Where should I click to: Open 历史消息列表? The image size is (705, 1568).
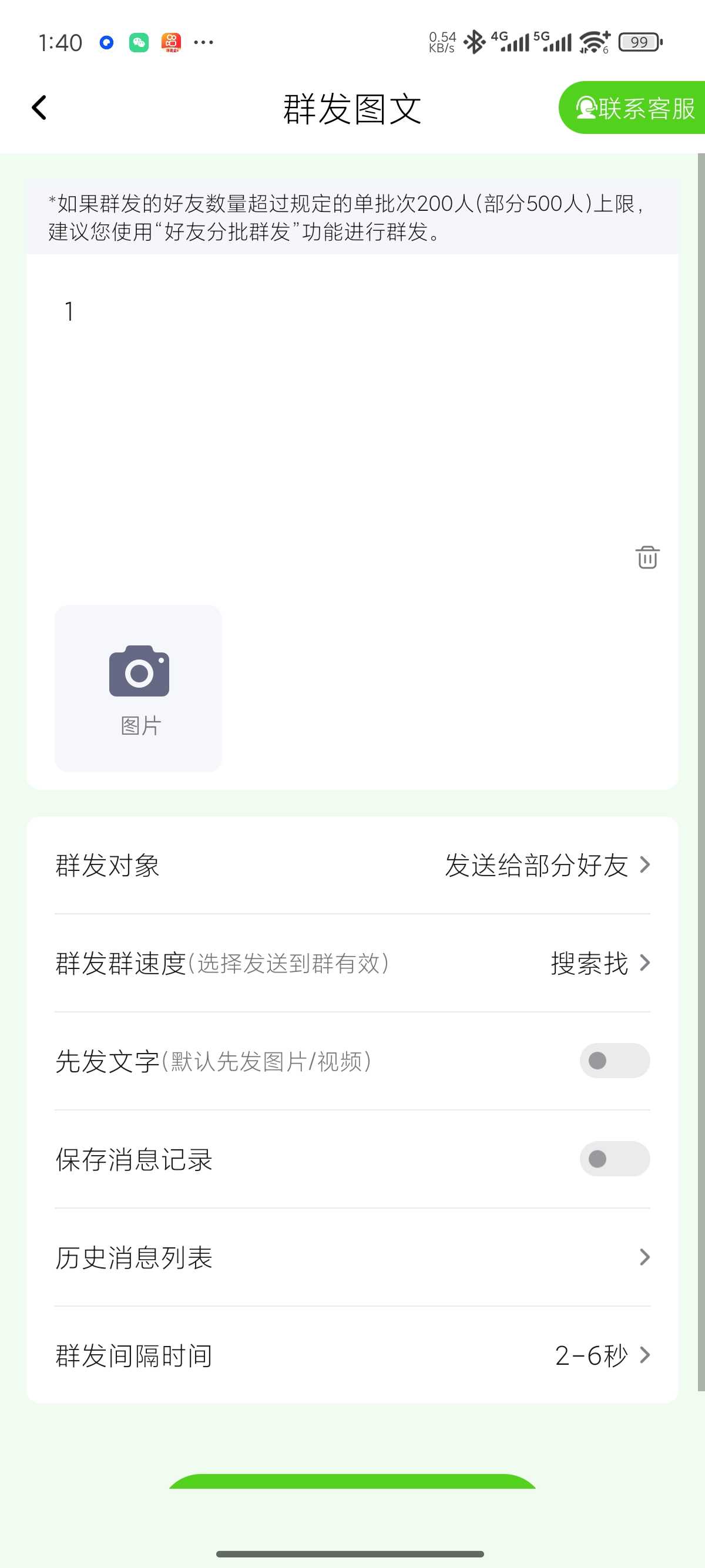tap(352, 1257)
